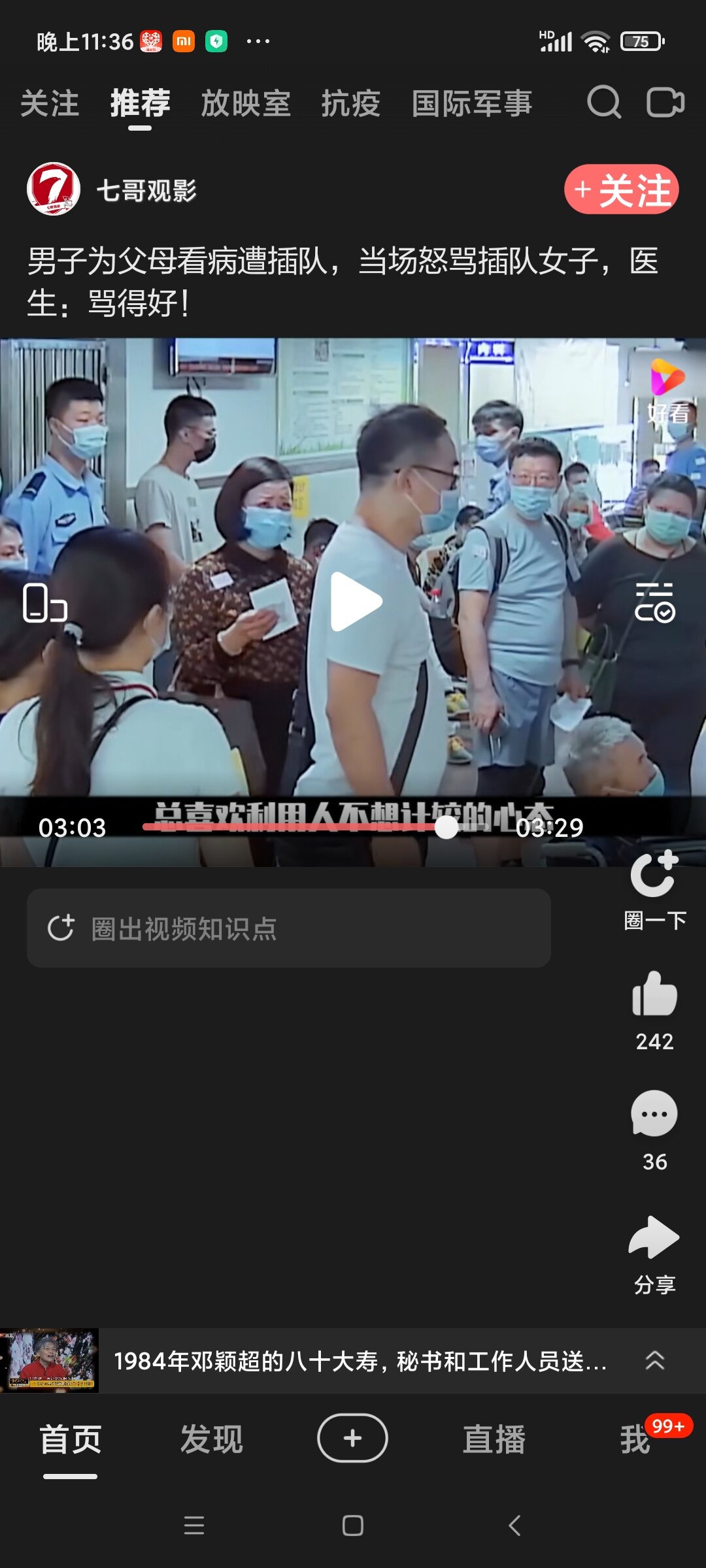Open the 抗疫 tab
The width and height of the screenshot is (706, 1568).
pos(351,104)
